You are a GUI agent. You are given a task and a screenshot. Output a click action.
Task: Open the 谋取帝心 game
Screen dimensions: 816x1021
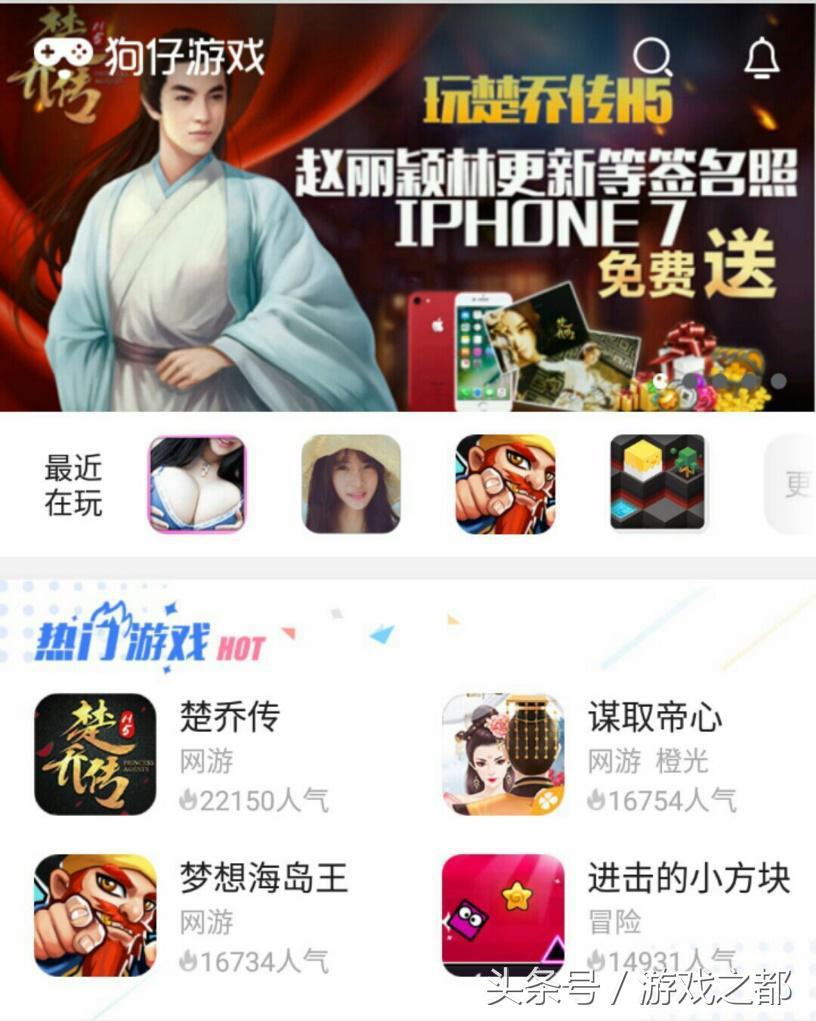(x=503, y=754)
